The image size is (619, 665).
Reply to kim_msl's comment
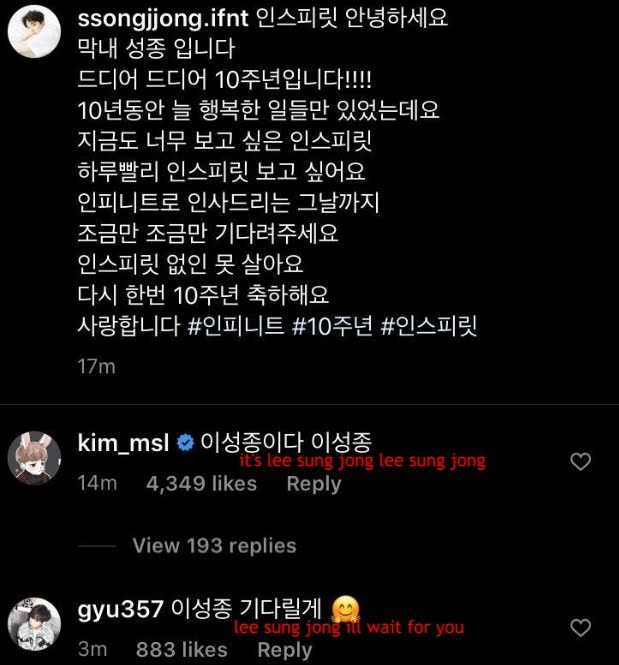[314, 484]
